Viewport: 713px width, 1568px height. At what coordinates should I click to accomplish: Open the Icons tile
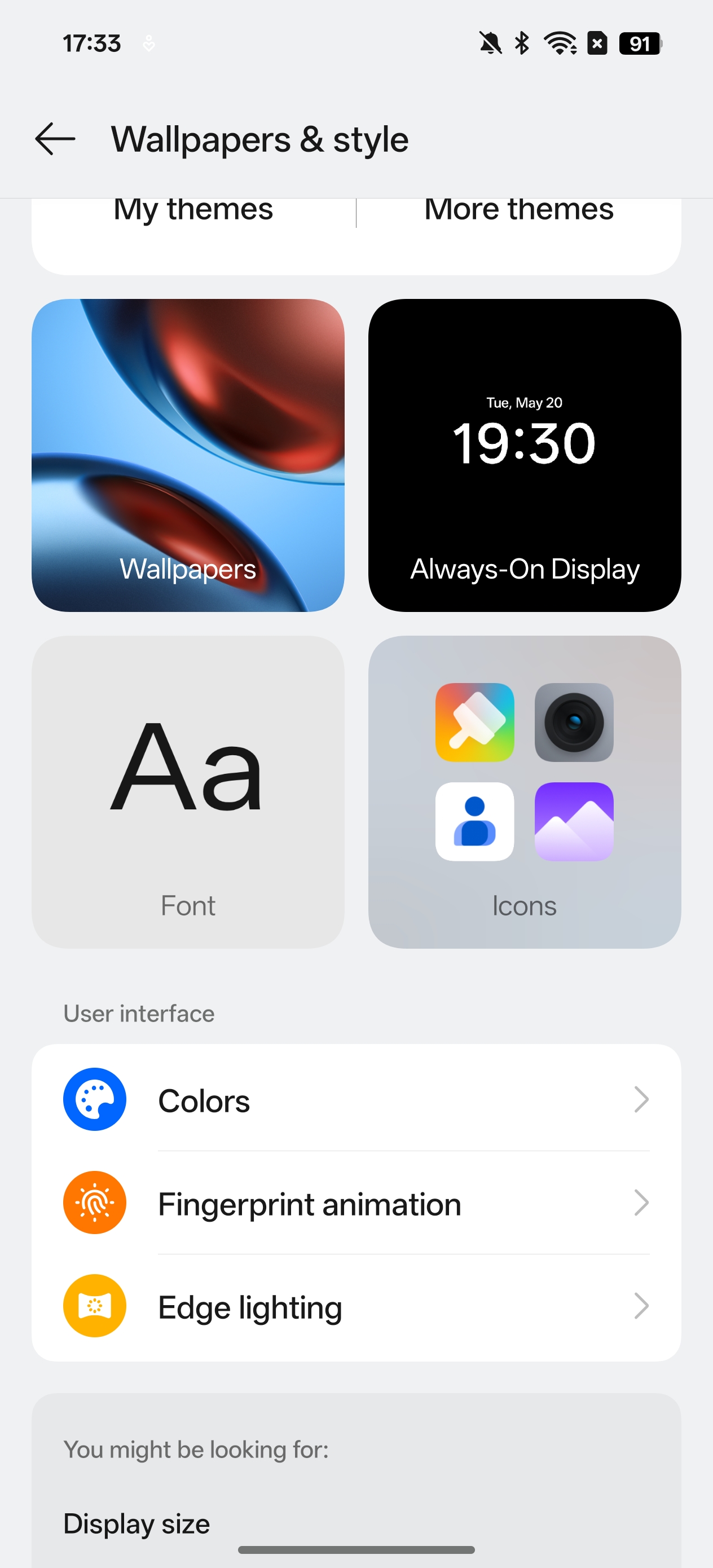(524, 792)
